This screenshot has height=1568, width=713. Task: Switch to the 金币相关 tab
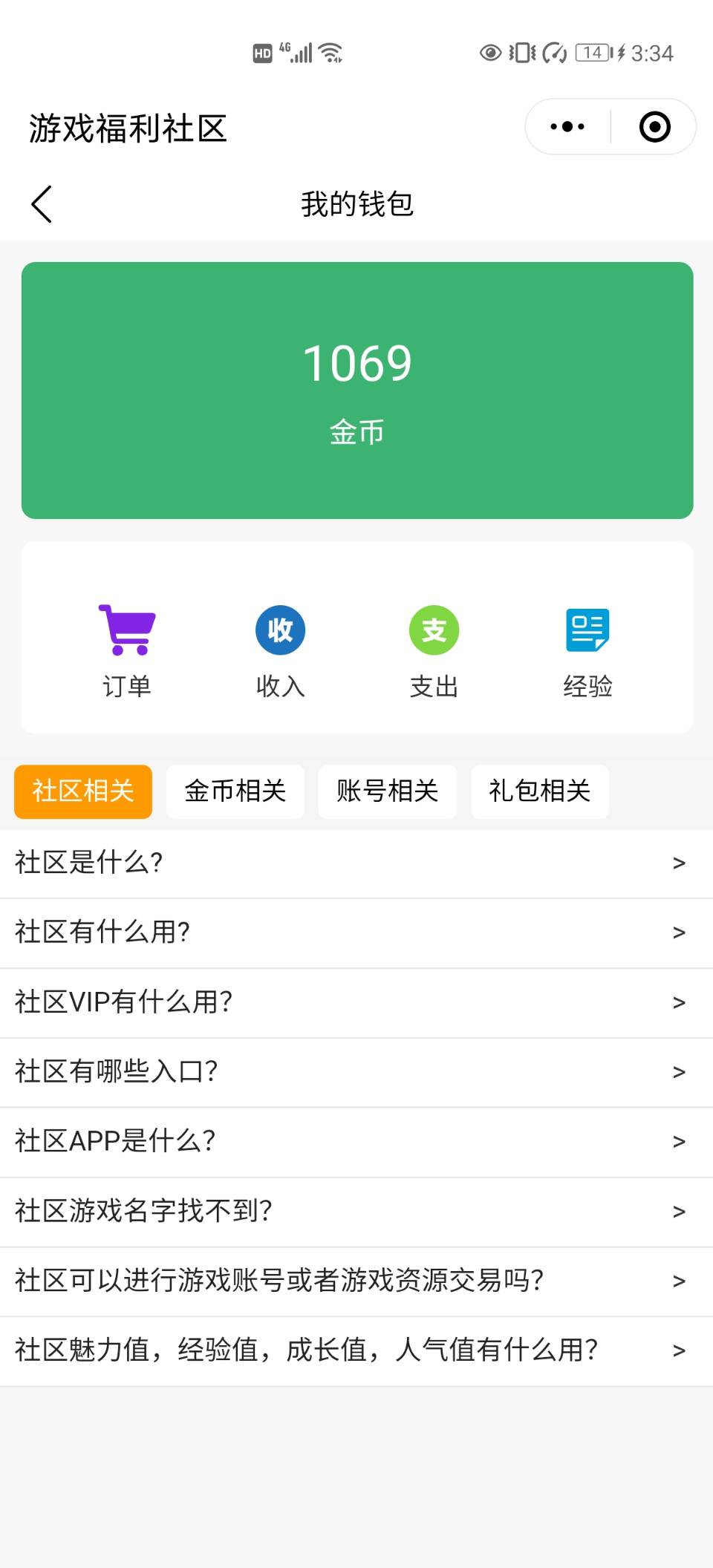(x=235, y=791)
